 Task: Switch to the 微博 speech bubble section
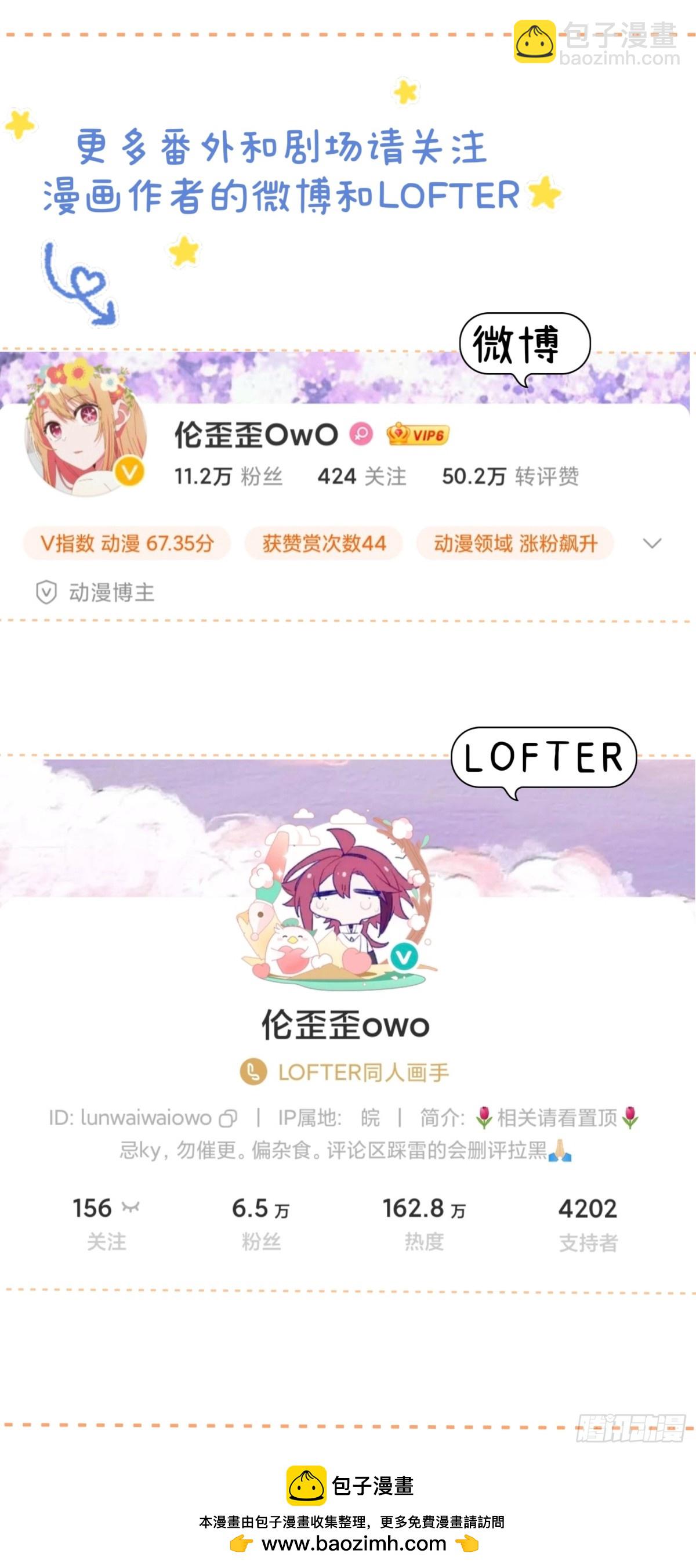coord(524,344)
